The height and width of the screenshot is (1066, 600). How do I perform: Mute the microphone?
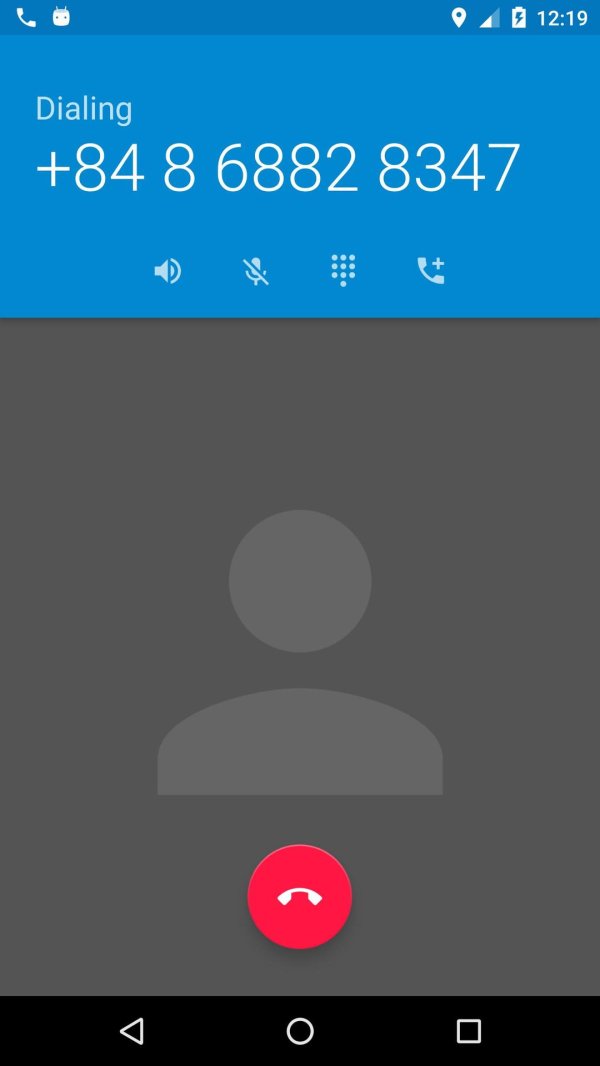(256, 271)
